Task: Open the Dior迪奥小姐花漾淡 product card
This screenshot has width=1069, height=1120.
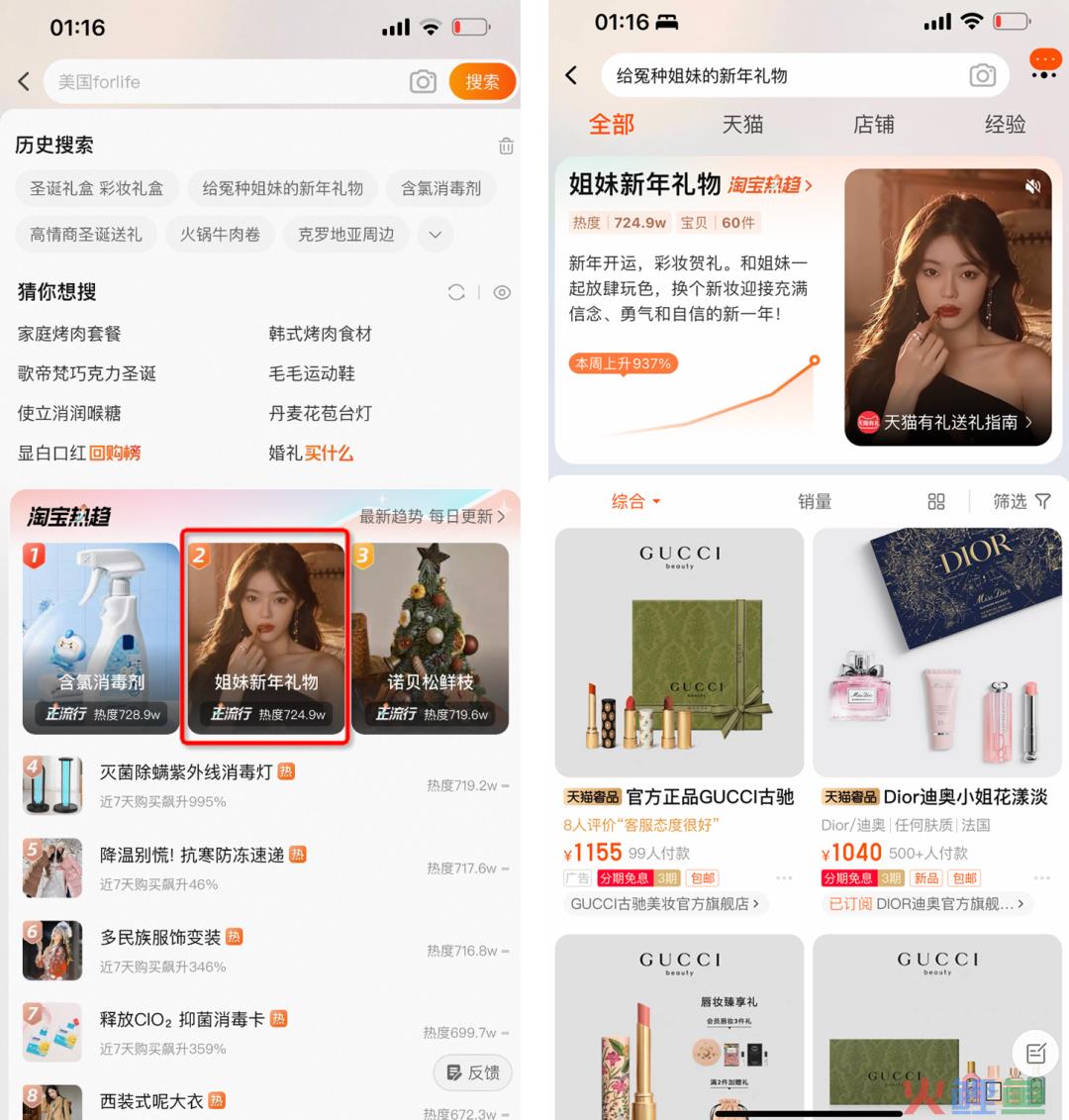Action: tap(936, 693)
